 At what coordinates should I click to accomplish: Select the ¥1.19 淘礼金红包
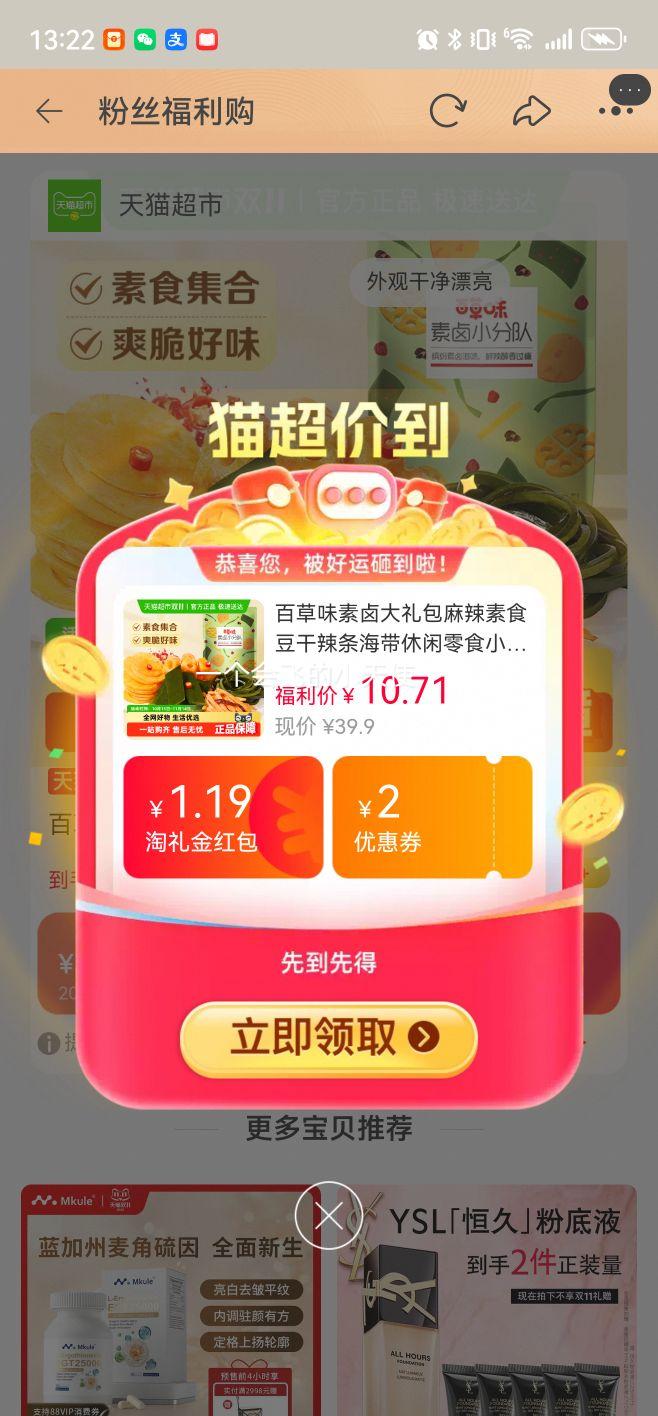tap(223, 817)
